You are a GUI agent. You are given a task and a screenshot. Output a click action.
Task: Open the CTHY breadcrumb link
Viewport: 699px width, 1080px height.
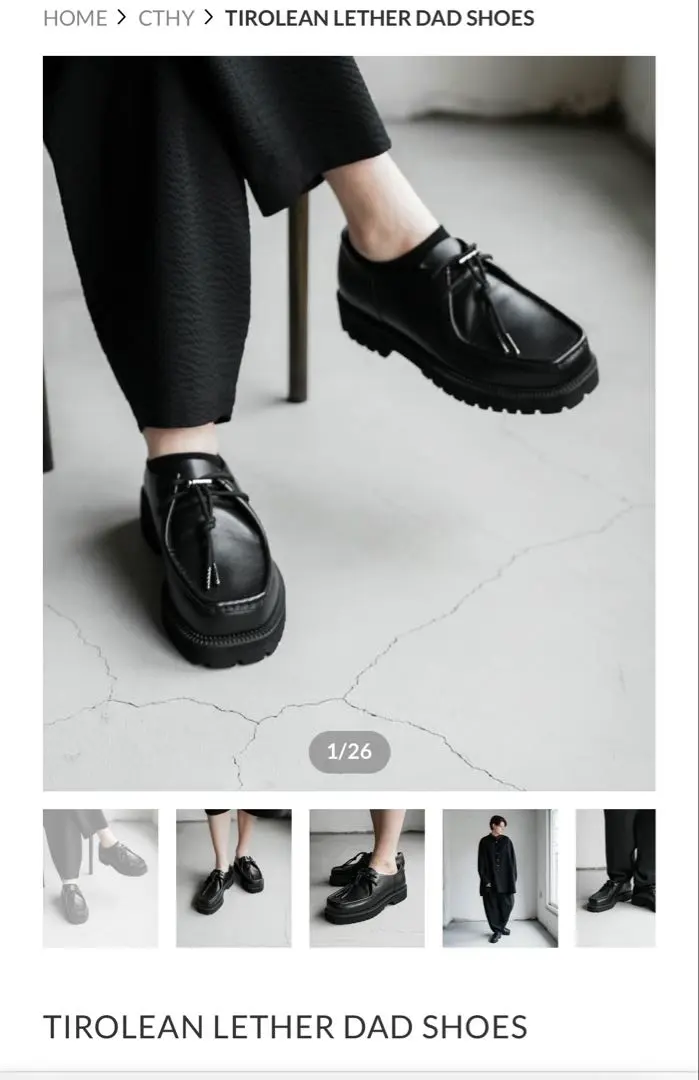click(x=166, y=18)
